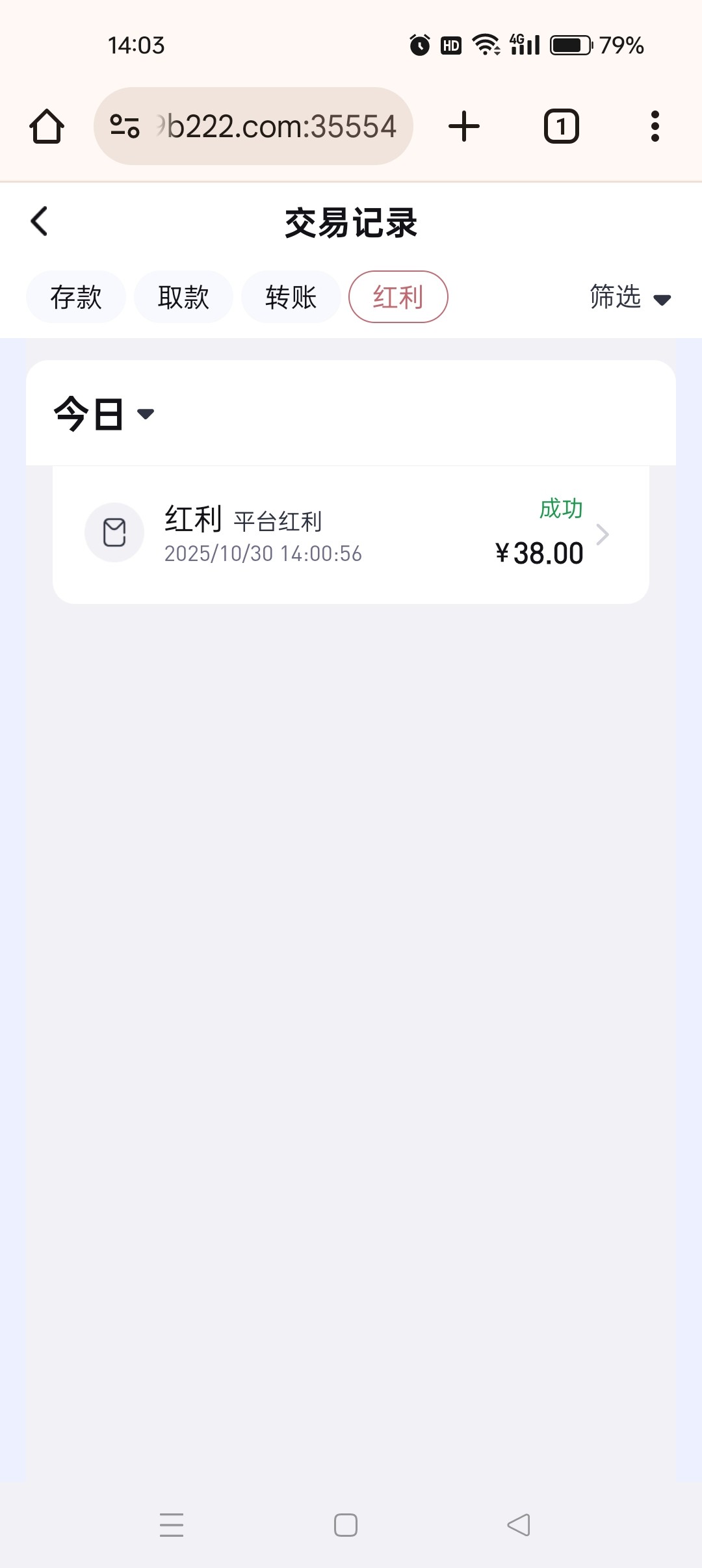This screenshot has height=1568, width=702.
Task: Switch to the 存款 tab
Action: pyautogui.click(x=76, y=297)
